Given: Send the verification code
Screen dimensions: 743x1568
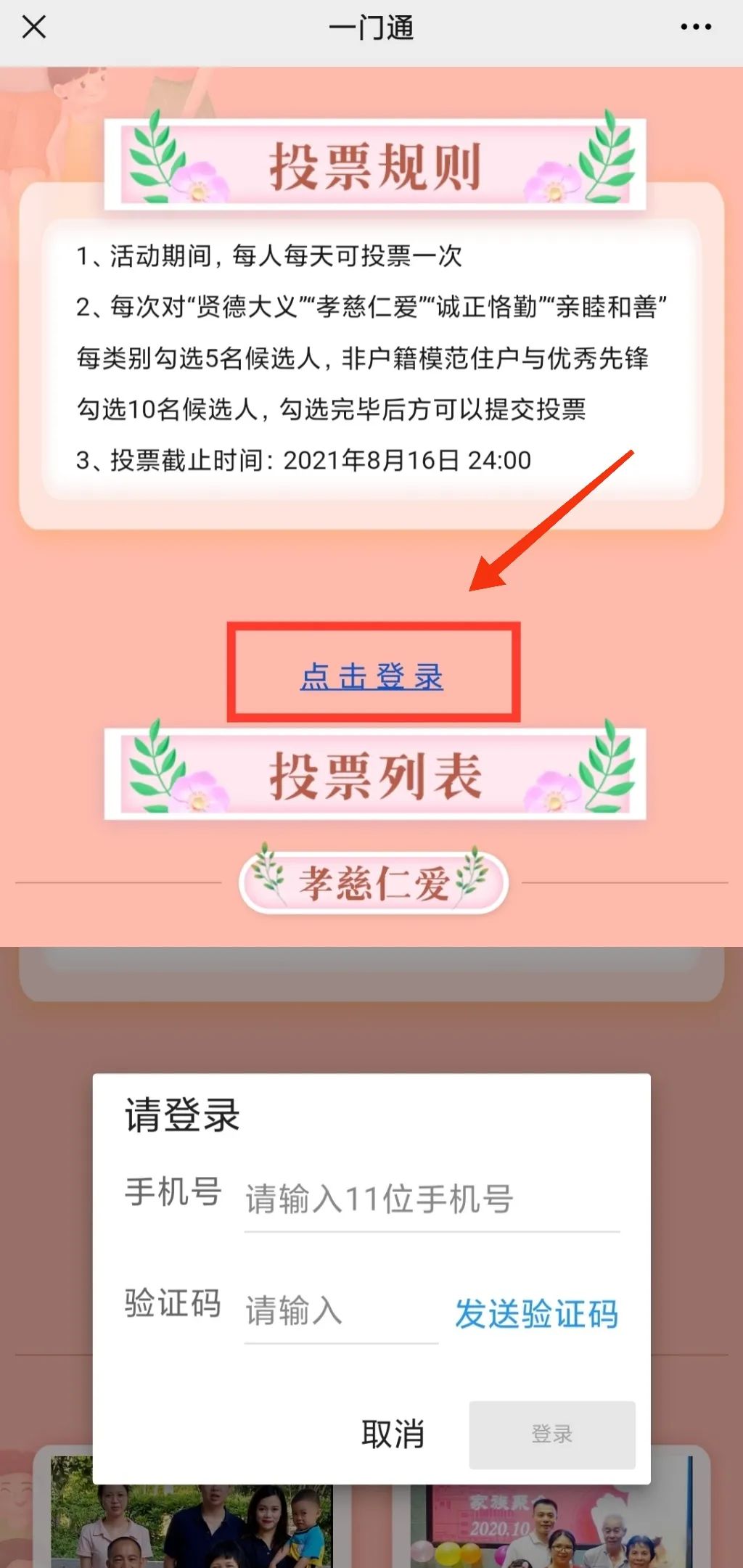Looking at the screenshot, I should (536, 1313).
